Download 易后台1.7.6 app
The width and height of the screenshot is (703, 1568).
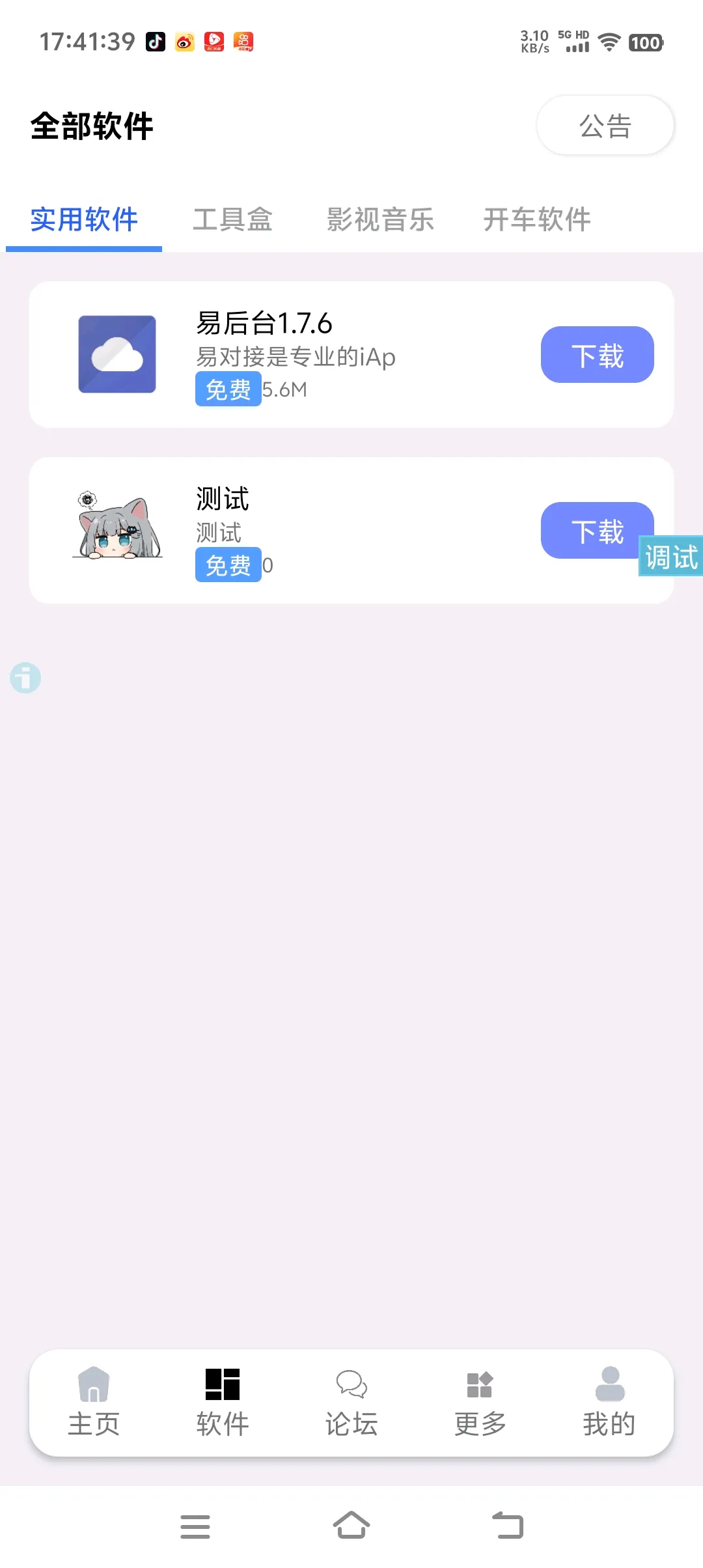pyautogui.click(x=597, y=355)
